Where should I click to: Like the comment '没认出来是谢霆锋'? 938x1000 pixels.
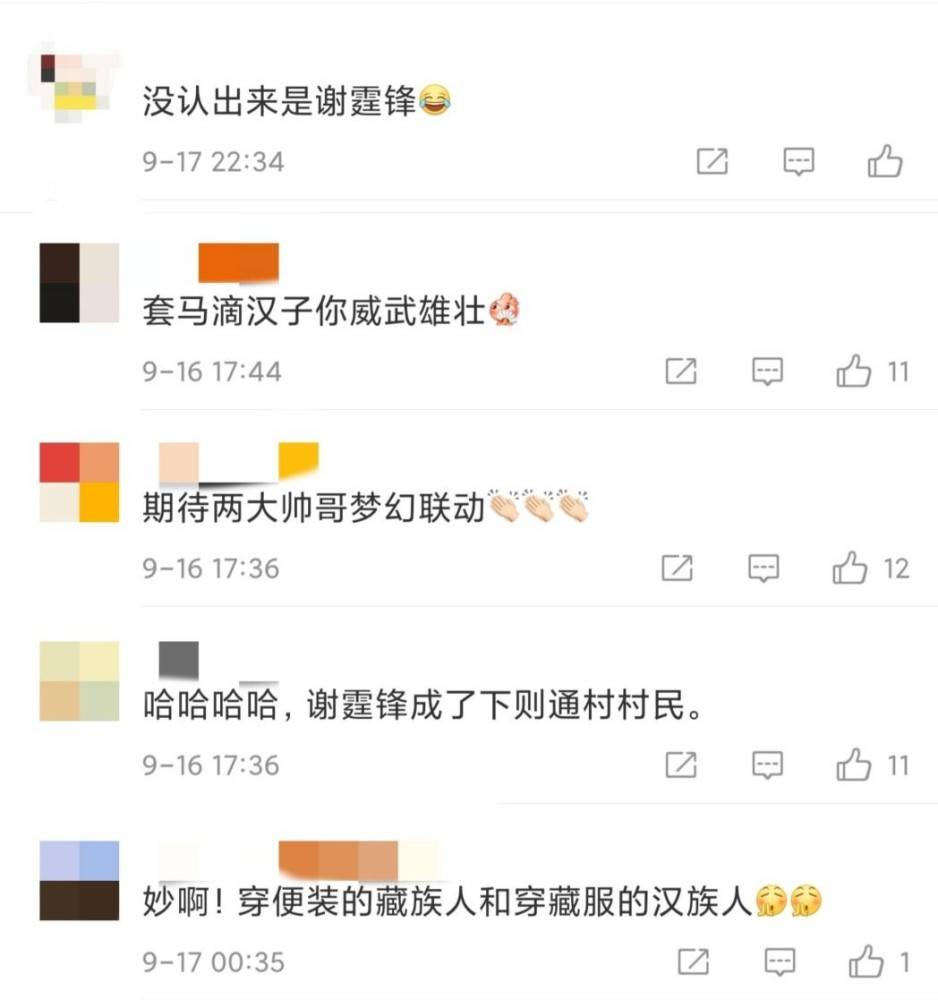884,161
